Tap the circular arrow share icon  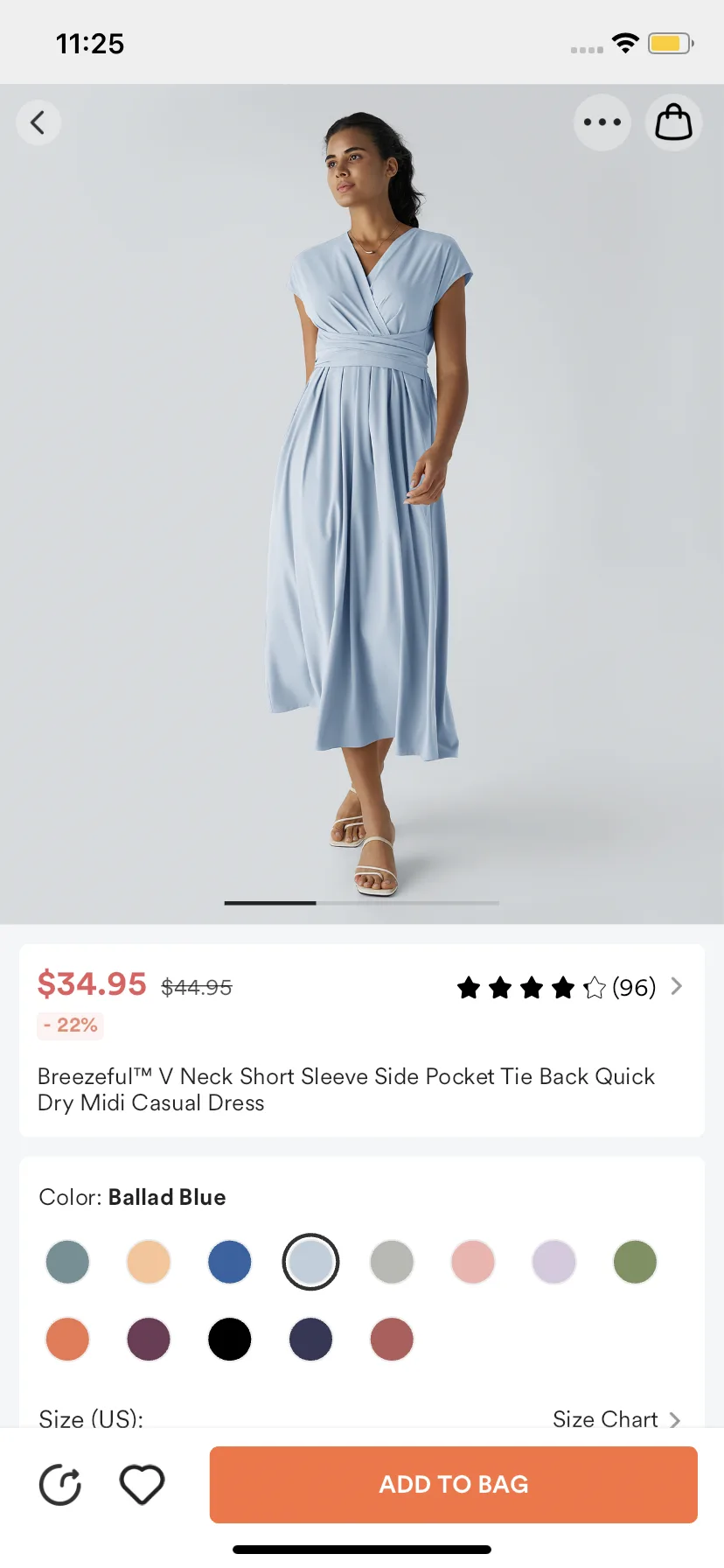[x=60, y=1485]
